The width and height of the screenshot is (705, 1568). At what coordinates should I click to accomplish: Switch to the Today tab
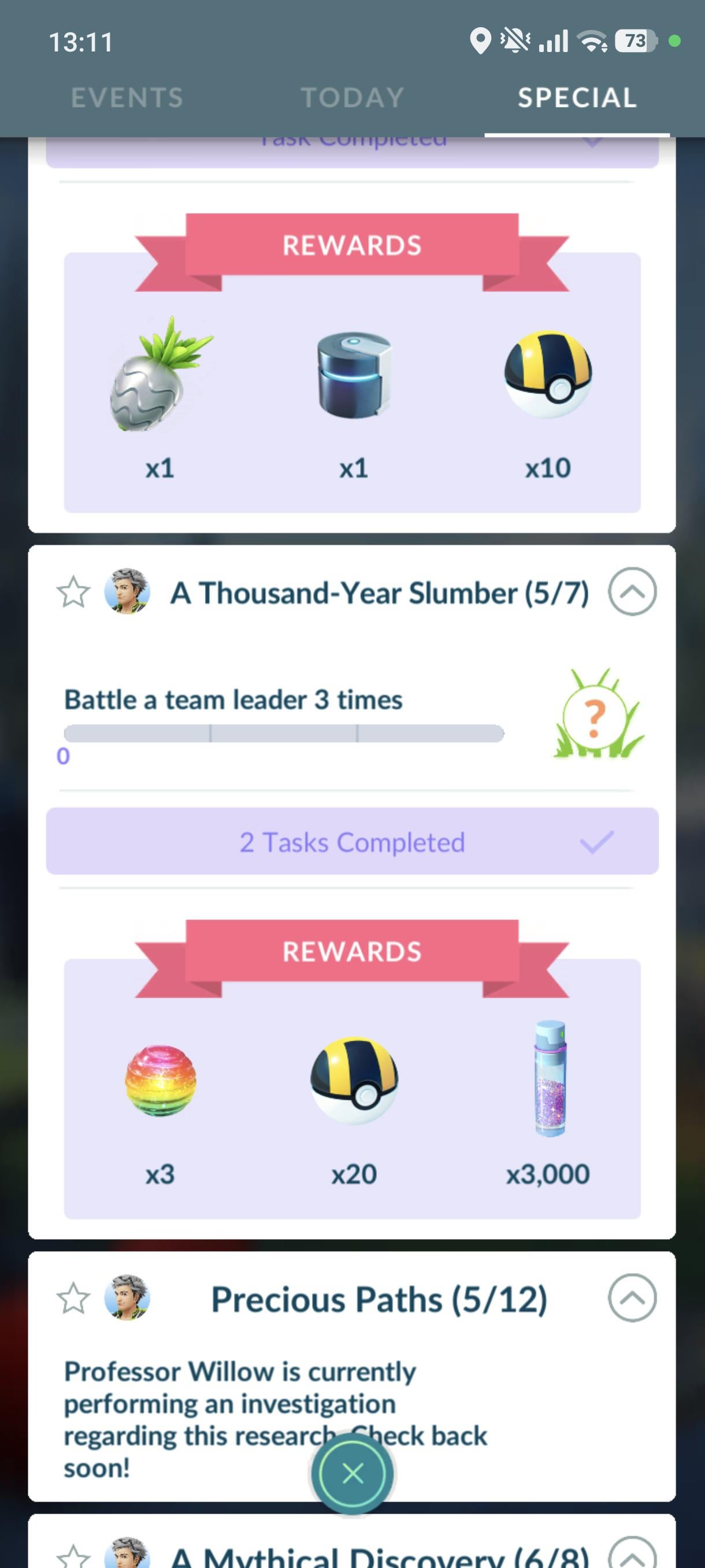pyautogui.click(x=352, y=97)
